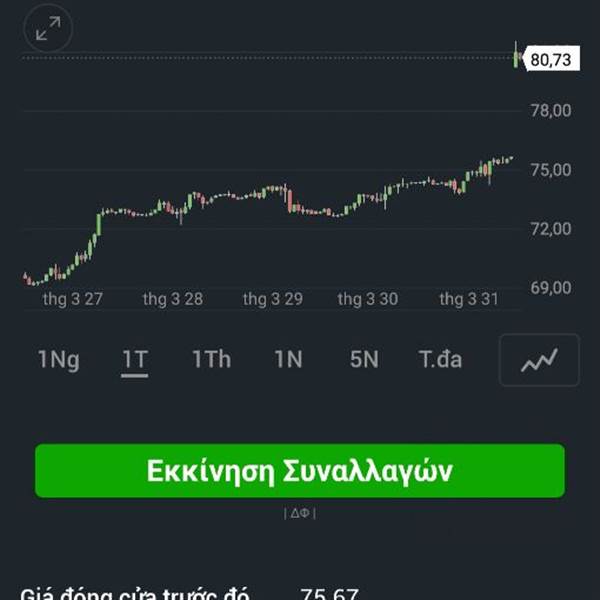Select the 1Ng time range
The image size is (600, 600).
click(58, 360)
